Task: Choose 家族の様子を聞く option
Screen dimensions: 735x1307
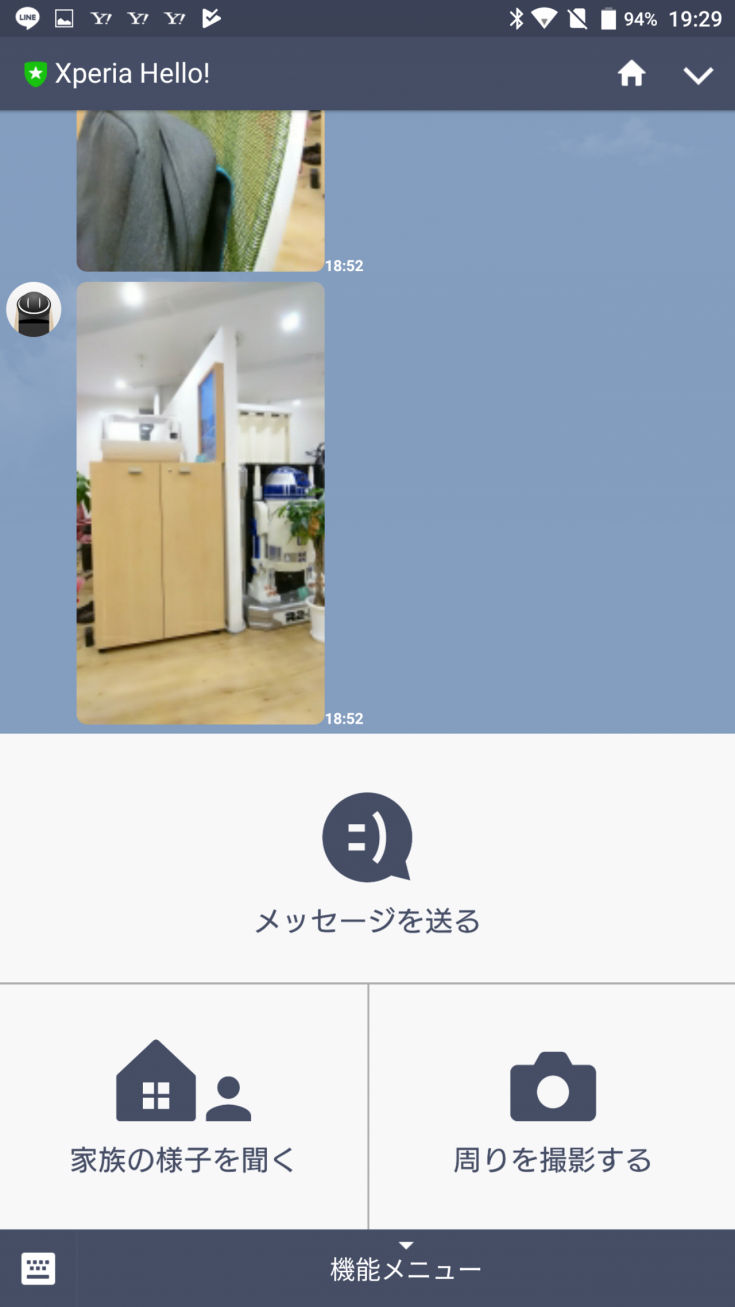Action: point(183,1108)
